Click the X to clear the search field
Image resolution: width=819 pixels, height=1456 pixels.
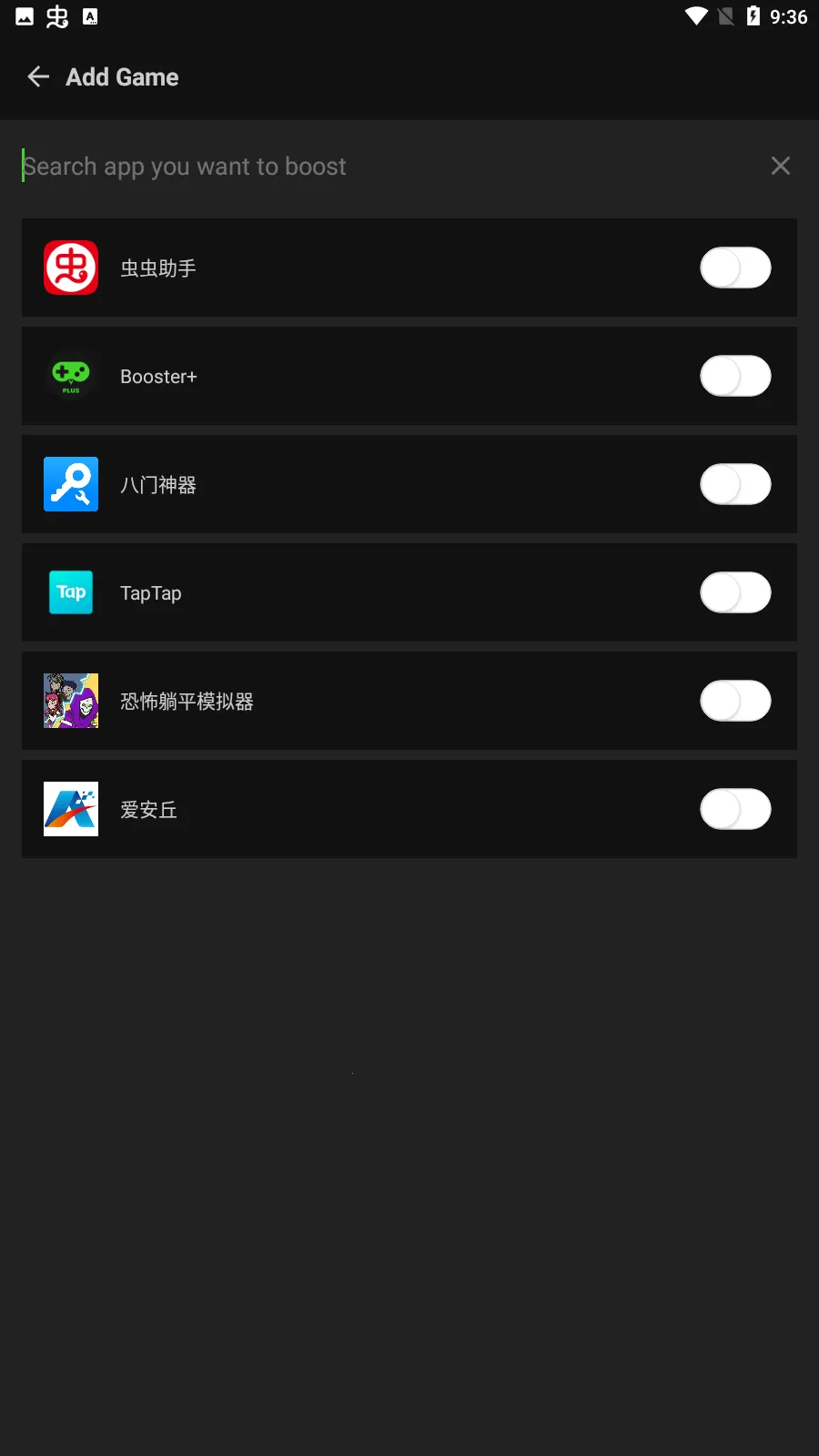pos(780,166)
